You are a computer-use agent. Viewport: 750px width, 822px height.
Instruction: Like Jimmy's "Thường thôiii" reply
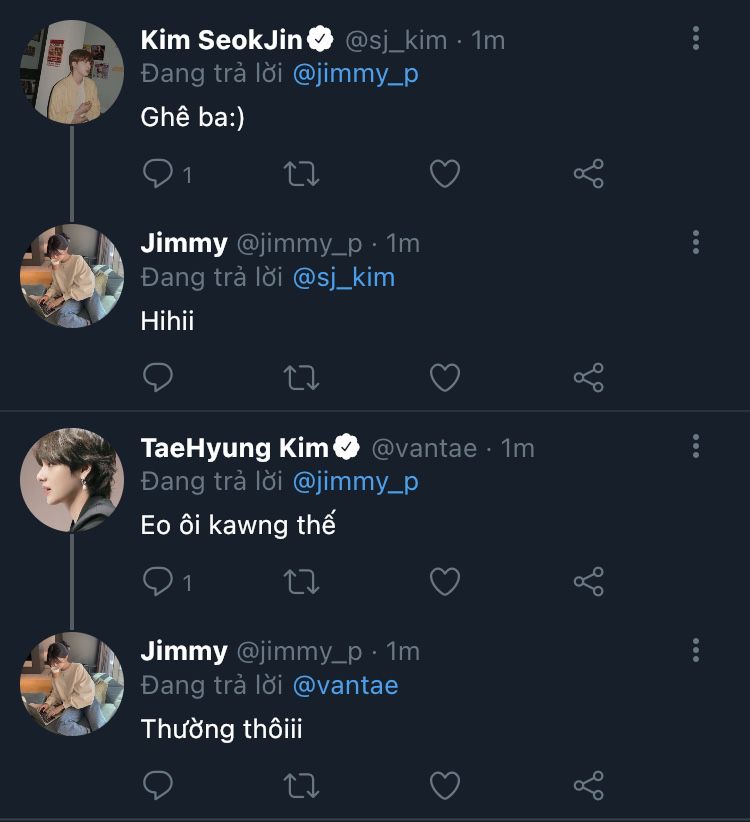tap(444, 785)
